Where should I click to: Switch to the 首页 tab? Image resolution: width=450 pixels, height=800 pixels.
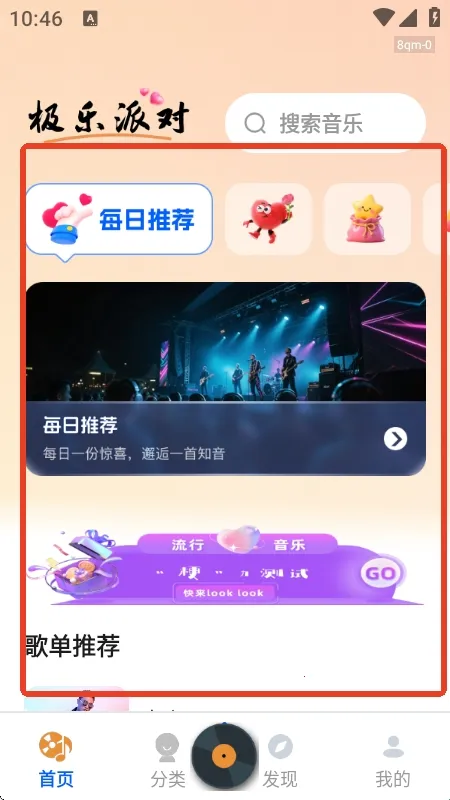[56, 760]
